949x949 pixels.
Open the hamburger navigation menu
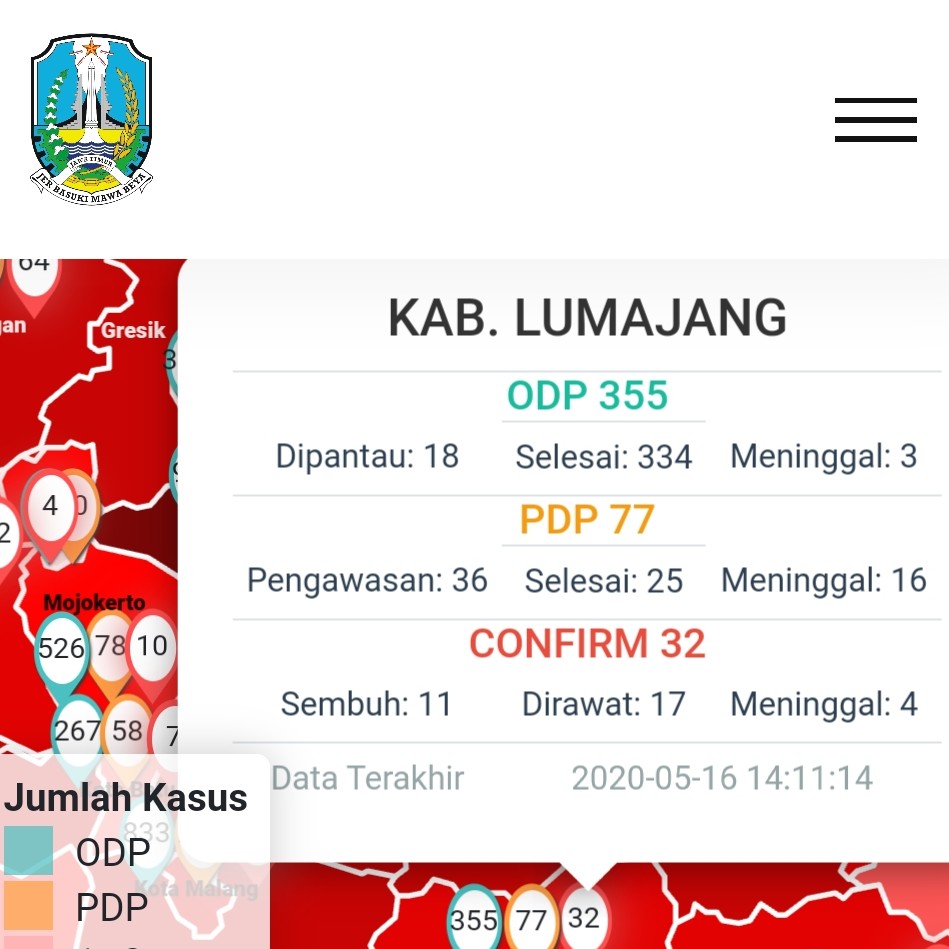click(x=875, y=120)
